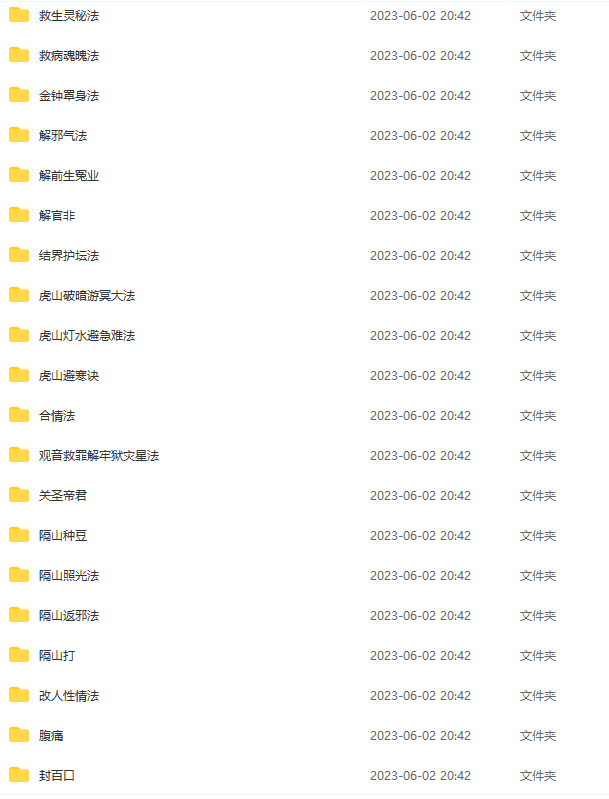
Task: Tap the 虎山灯水避急难法 folder
Action: (86, 336)
